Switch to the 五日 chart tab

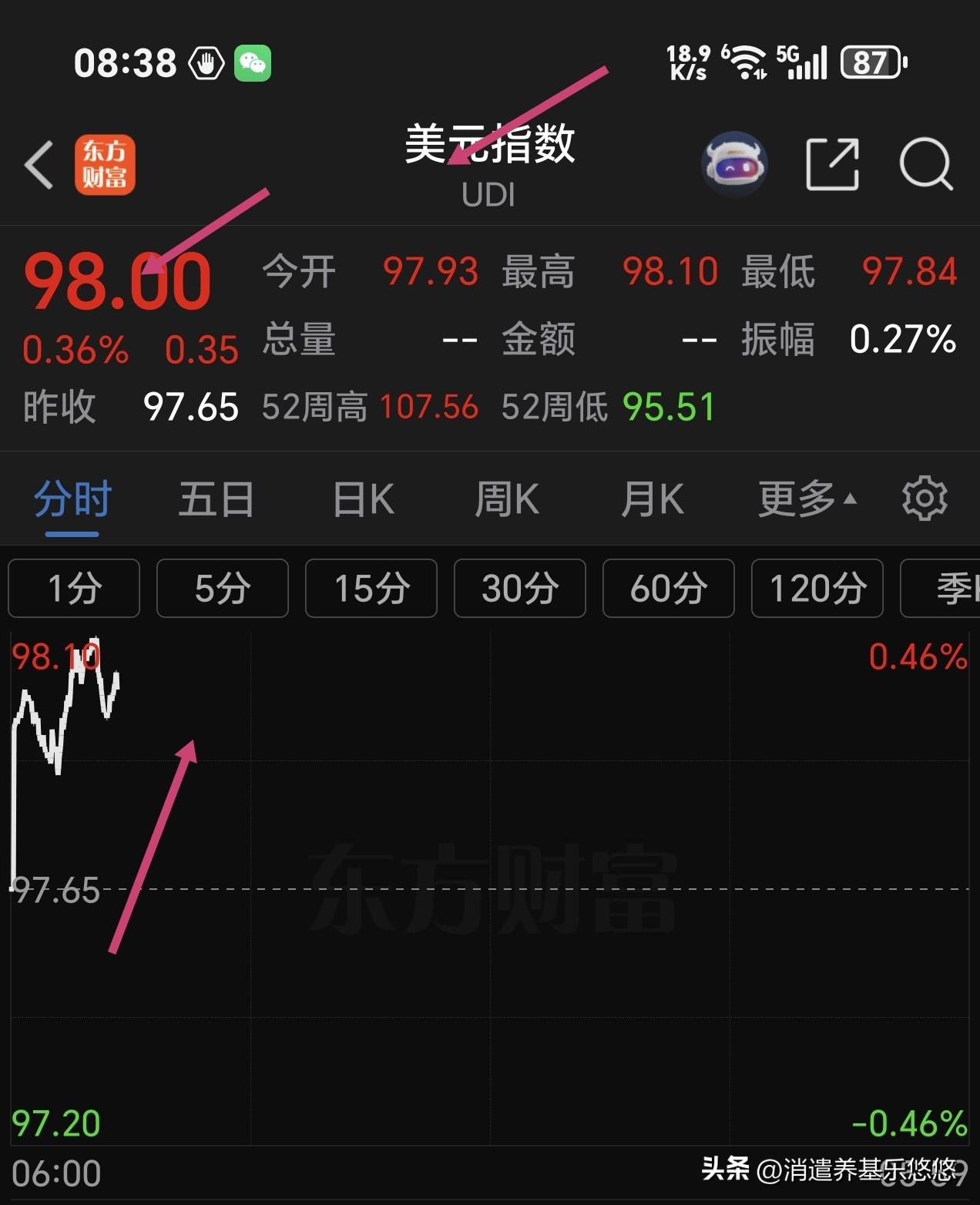coord(216,498)
